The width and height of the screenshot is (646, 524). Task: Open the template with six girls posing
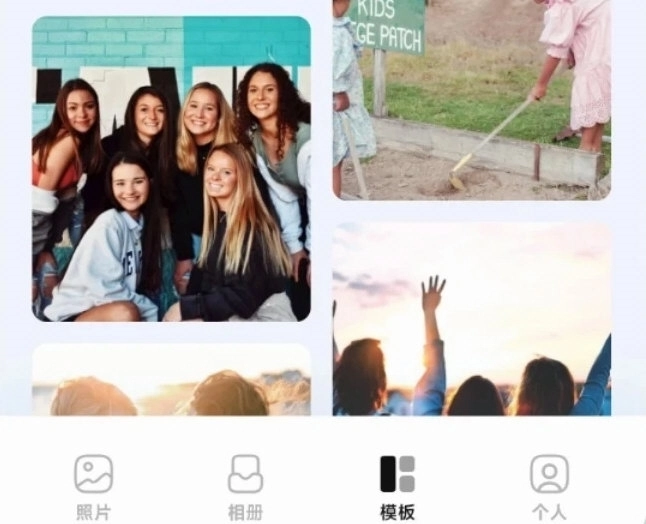(171, 168)
